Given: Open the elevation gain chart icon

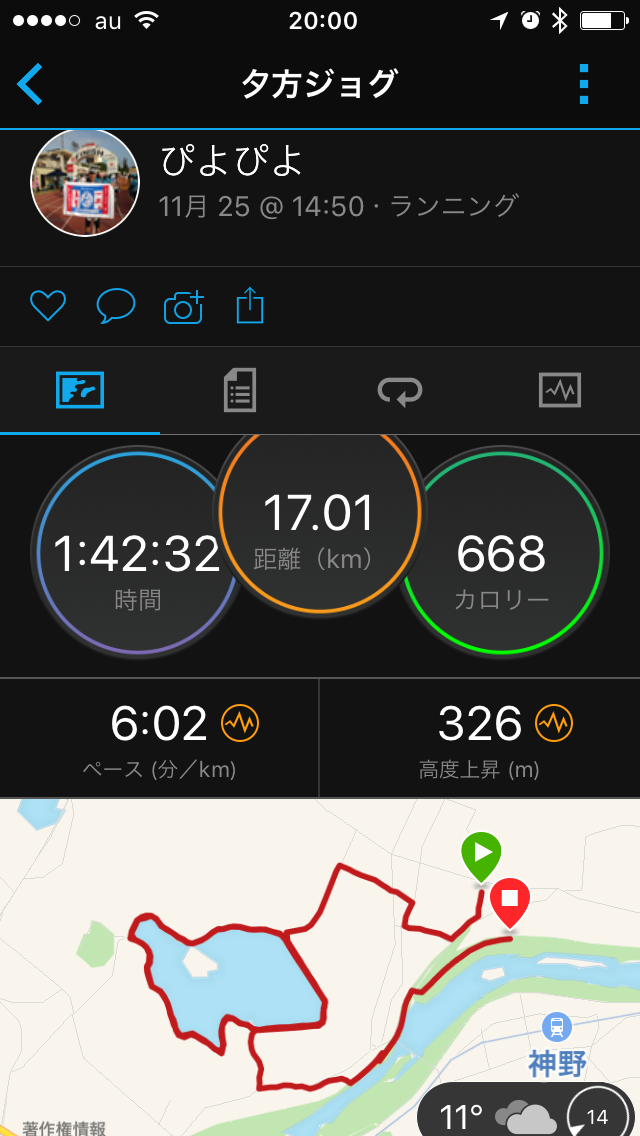Looking at the screenshot, I should point(554,722).
